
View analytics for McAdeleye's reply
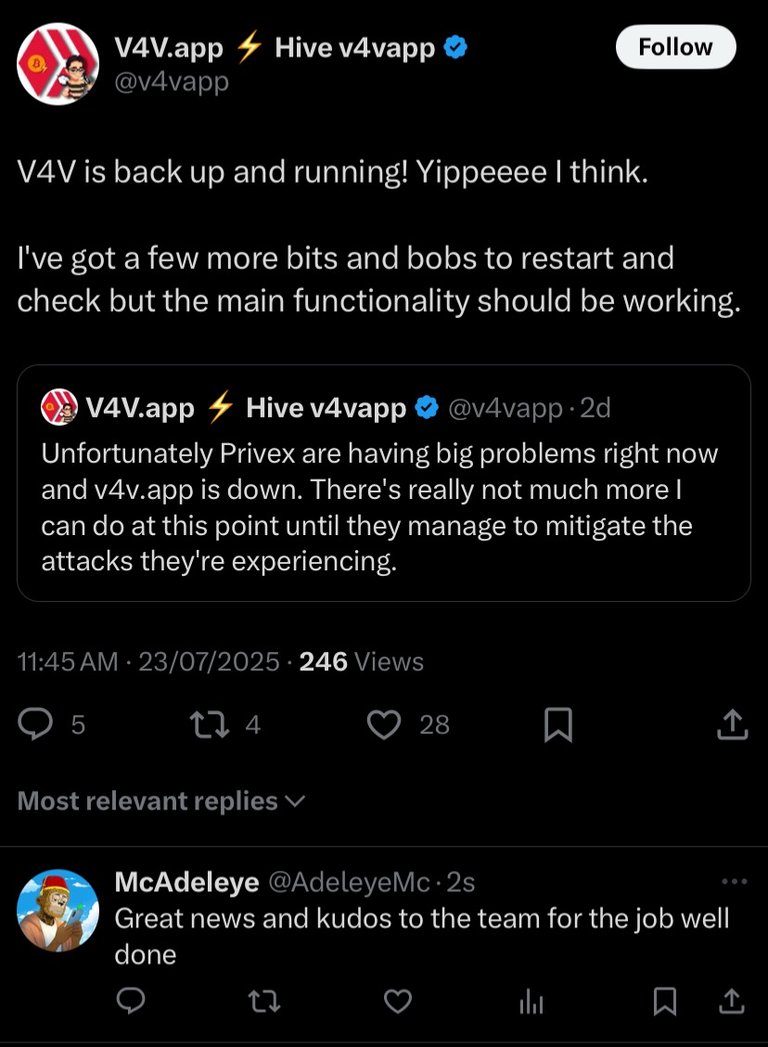point(531,1001)
